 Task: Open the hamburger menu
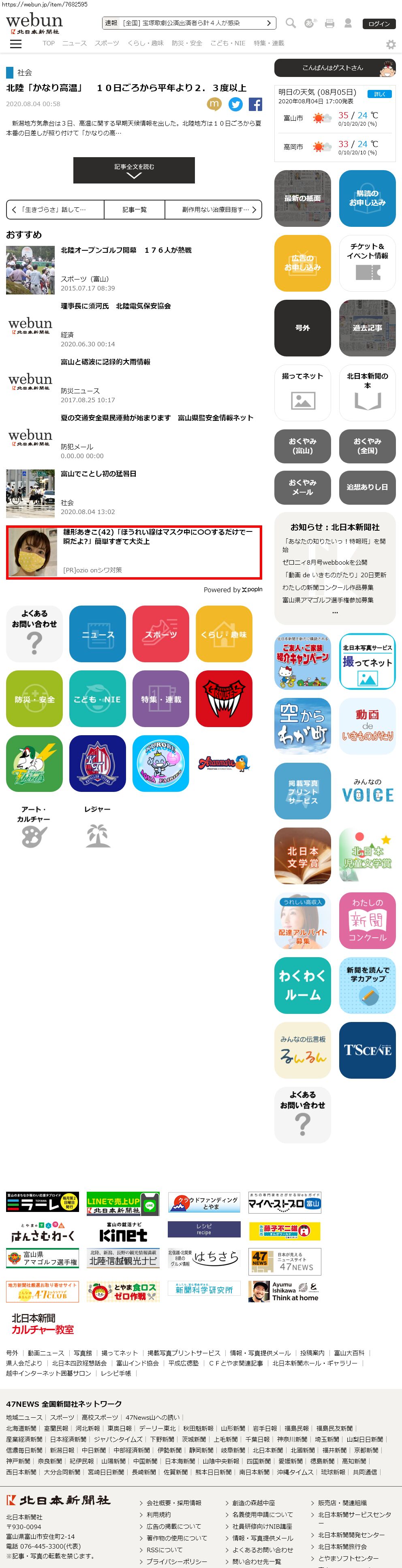pos(16,44)
